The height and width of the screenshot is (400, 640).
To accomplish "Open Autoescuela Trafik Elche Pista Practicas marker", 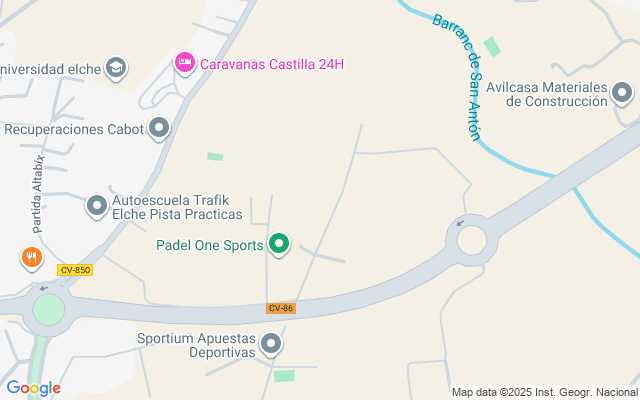I will click(x=97, y=206).
